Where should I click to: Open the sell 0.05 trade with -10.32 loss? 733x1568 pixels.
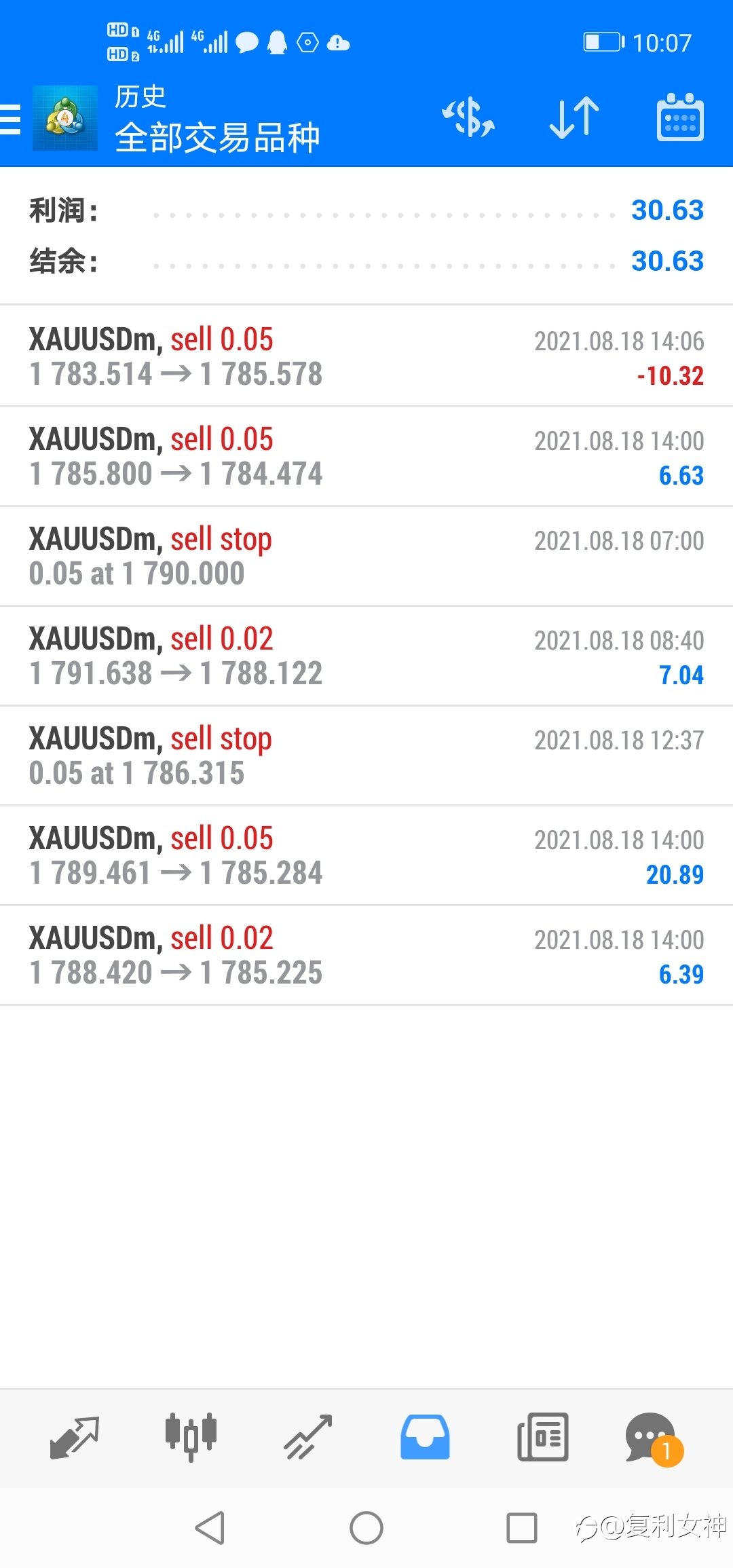366,356
